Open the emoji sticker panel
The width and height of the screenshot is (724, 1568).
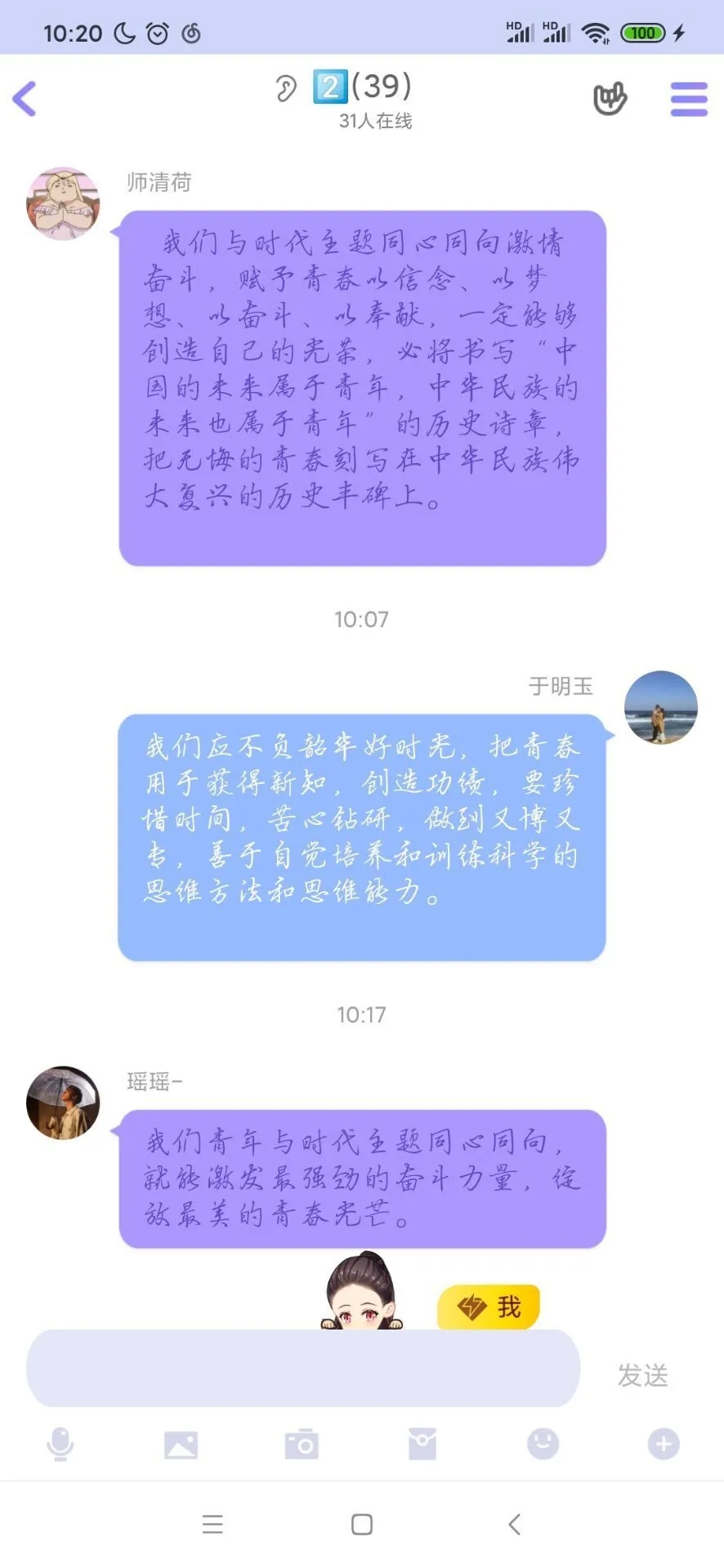click(x=543, y=1444)
